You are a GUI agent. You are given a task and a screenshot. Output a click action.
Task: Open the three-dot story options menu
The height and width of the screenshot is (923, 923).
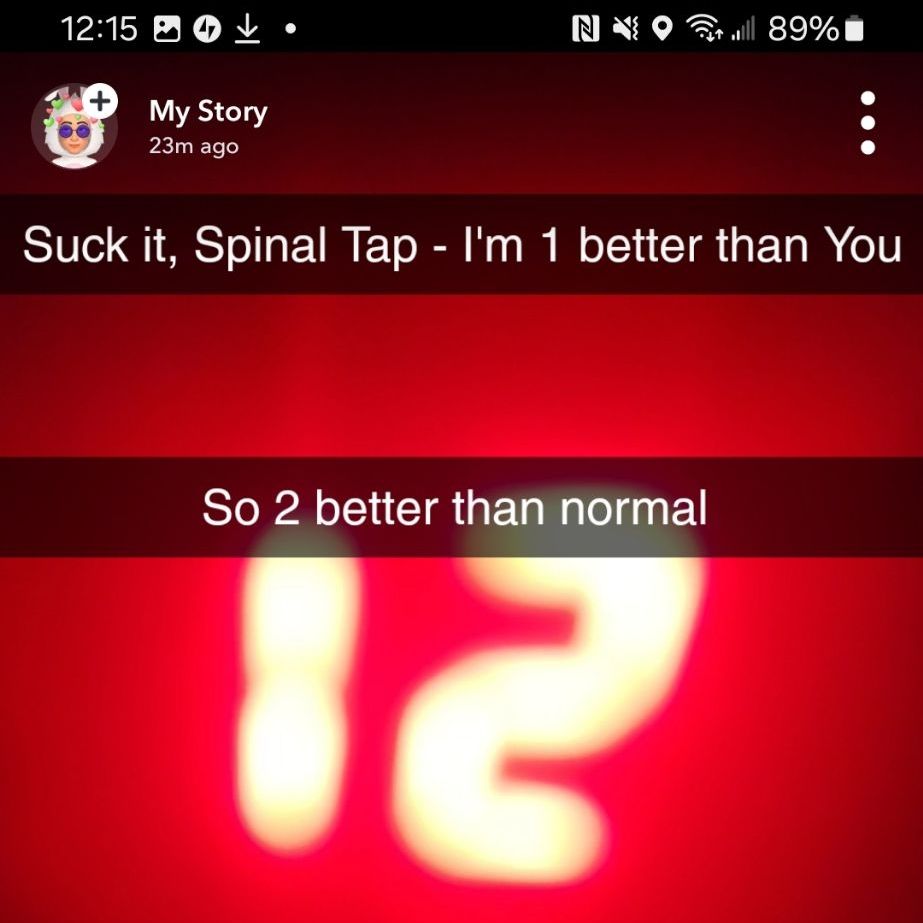click(867, 123)
